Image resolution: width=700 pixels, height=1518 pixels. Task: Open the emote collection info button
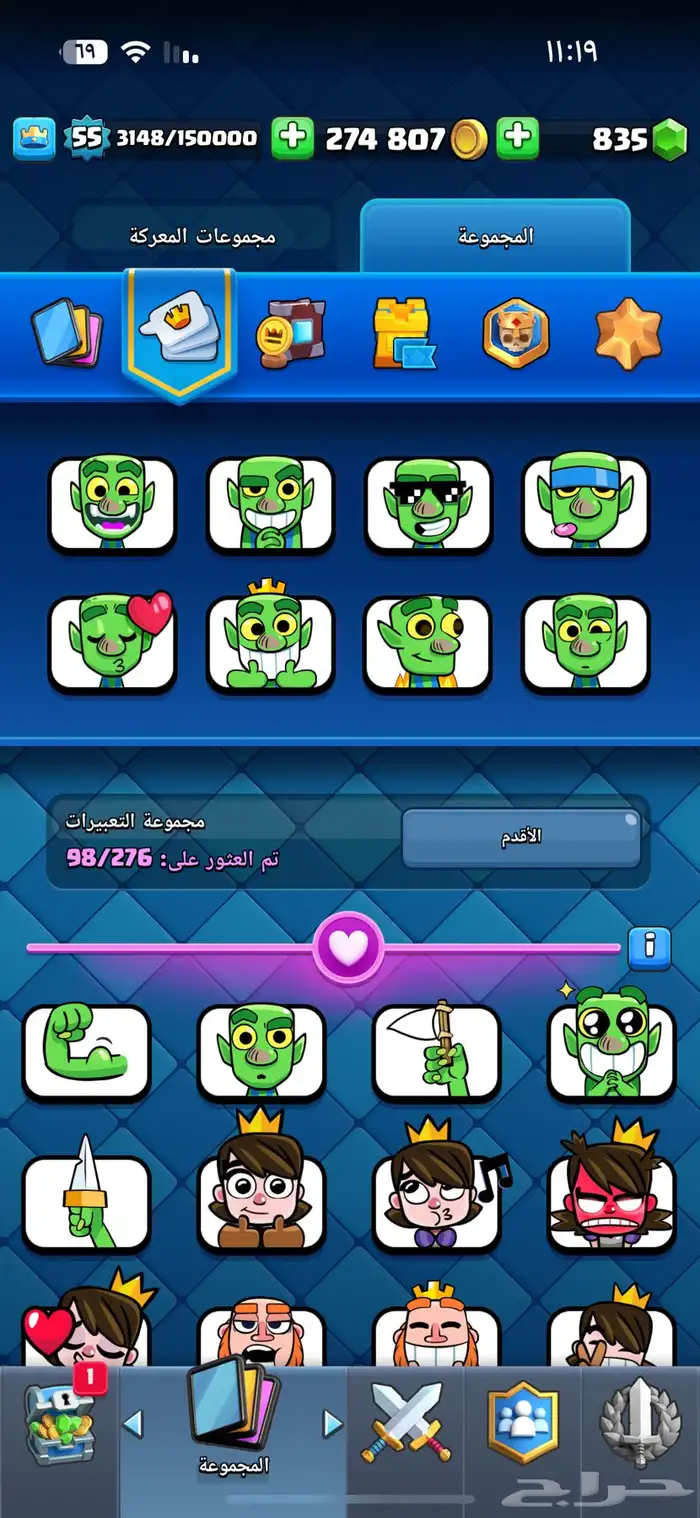click(649, 946)
